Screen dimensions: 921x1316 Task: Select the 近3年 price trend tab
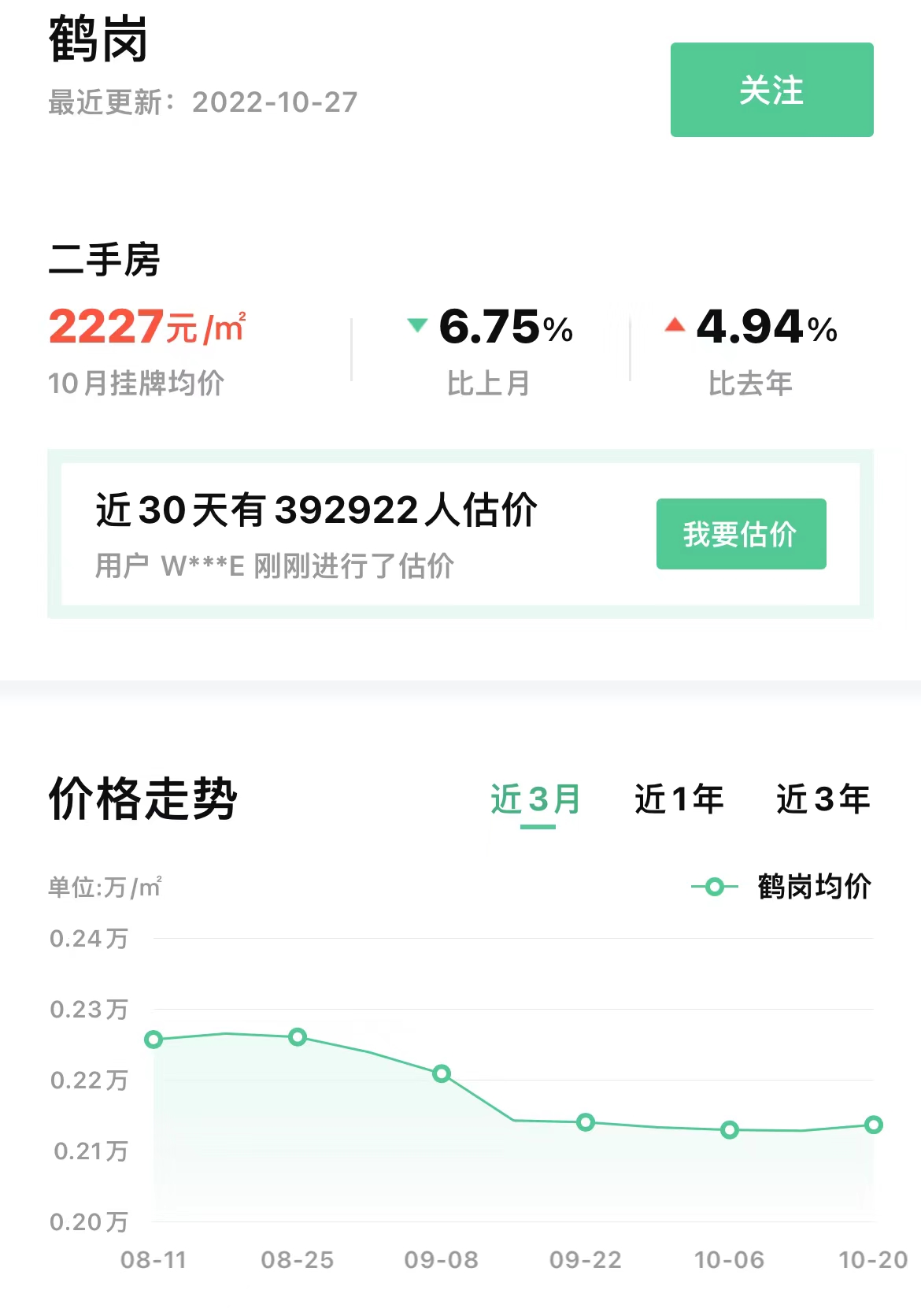click(x=823, y=799)
